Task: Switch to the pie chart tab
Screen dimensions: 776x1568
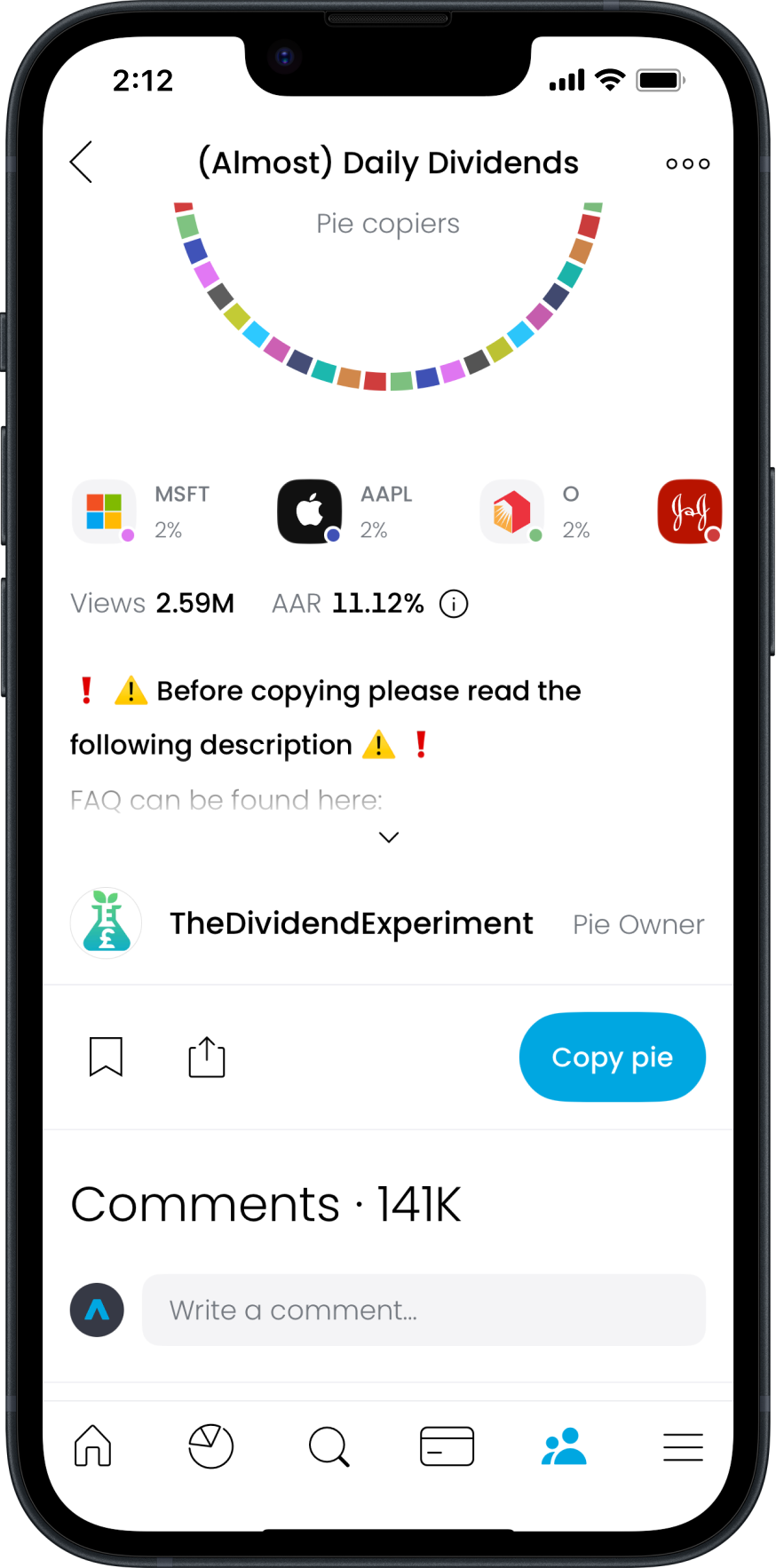Action: tap(211, 1446)
